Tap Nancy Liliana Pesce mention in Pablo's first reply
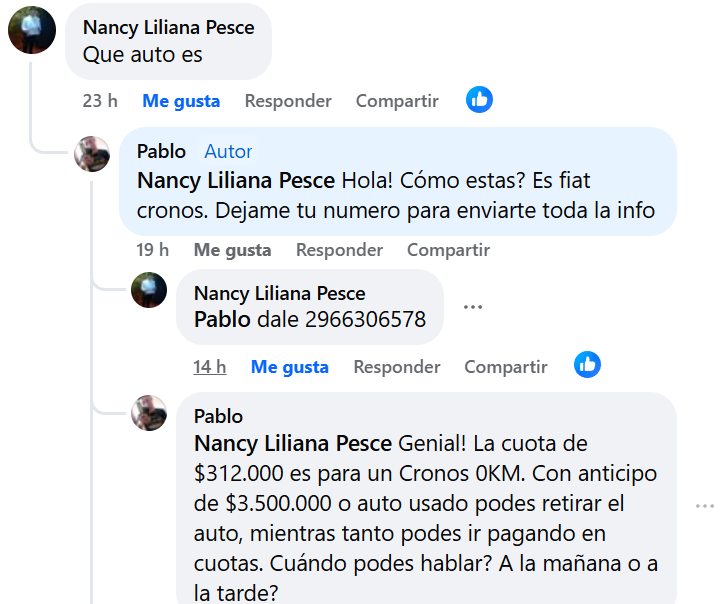The height and width of the screenshot is (604, 721). (x=236, y=181)
